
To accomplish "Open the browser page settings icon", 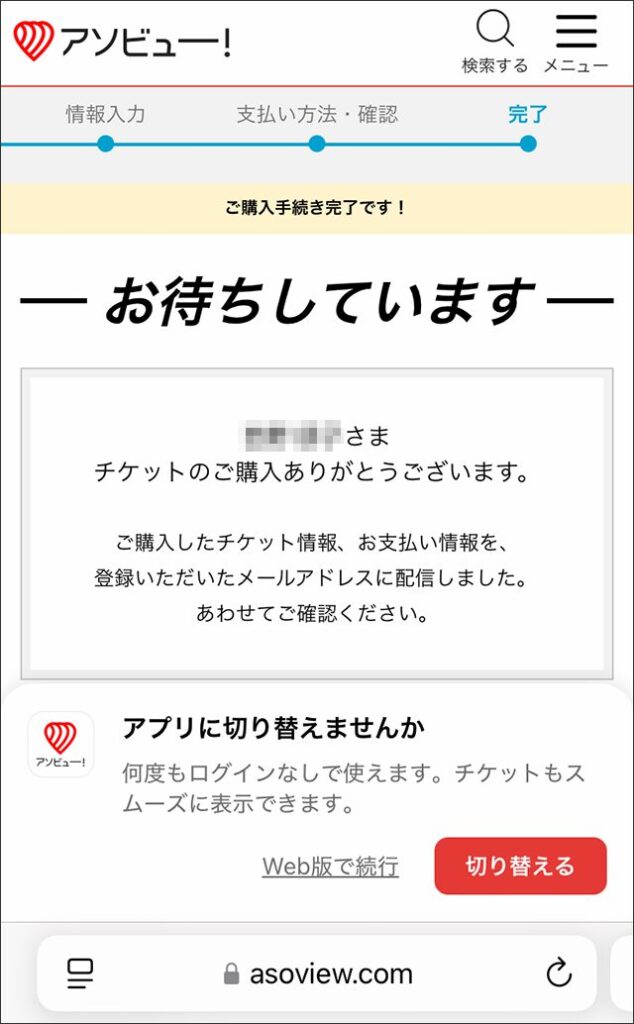I will pos(80,973).
